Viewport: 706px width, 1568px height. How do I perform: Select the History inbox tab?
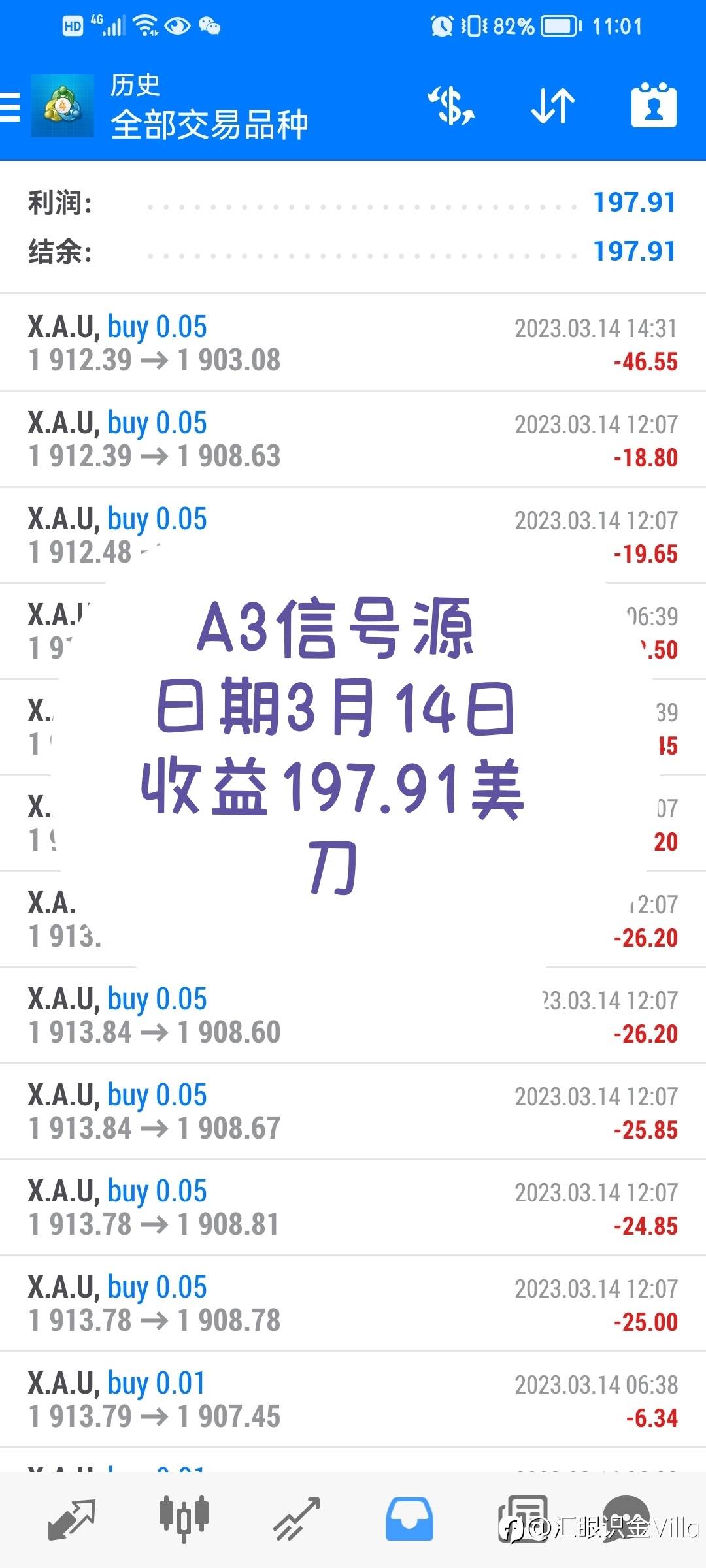[x=409, y=1519]
